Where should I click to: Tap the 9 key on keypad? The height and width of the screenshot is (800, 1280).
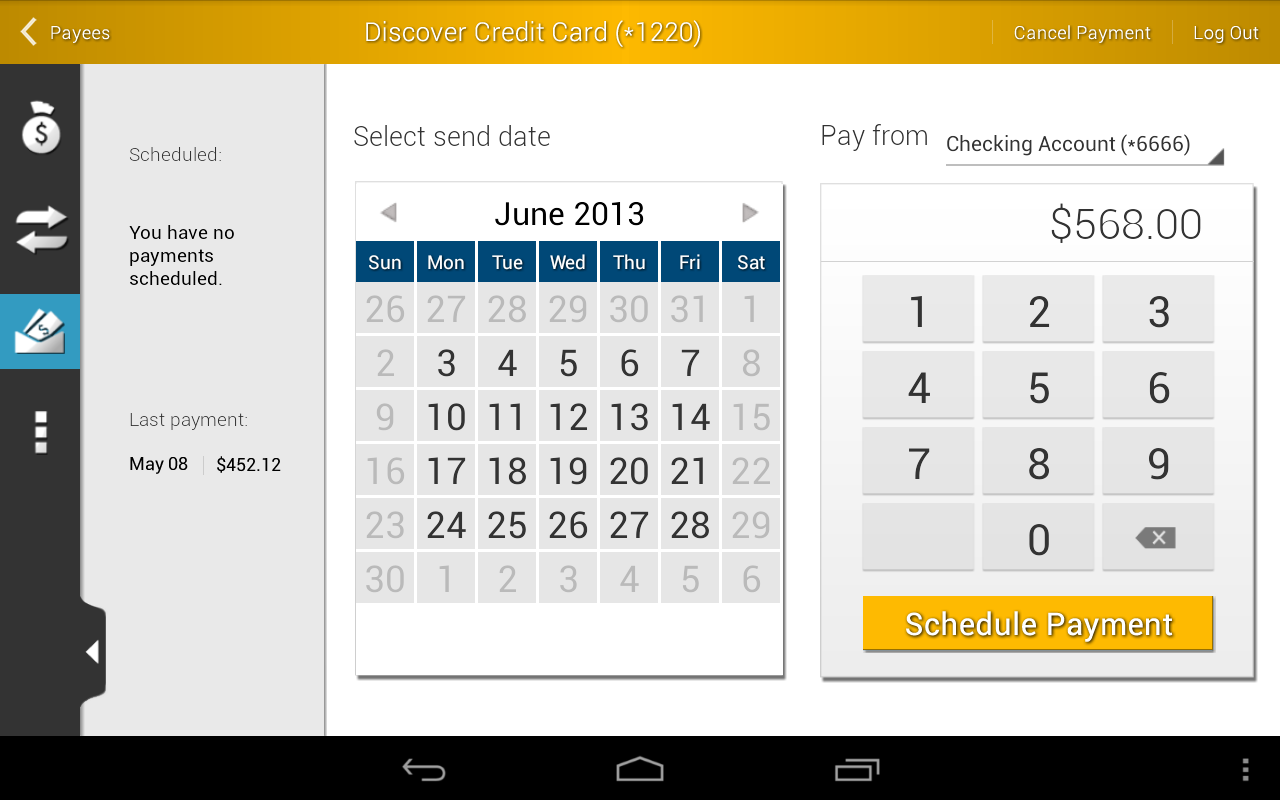1158,462
